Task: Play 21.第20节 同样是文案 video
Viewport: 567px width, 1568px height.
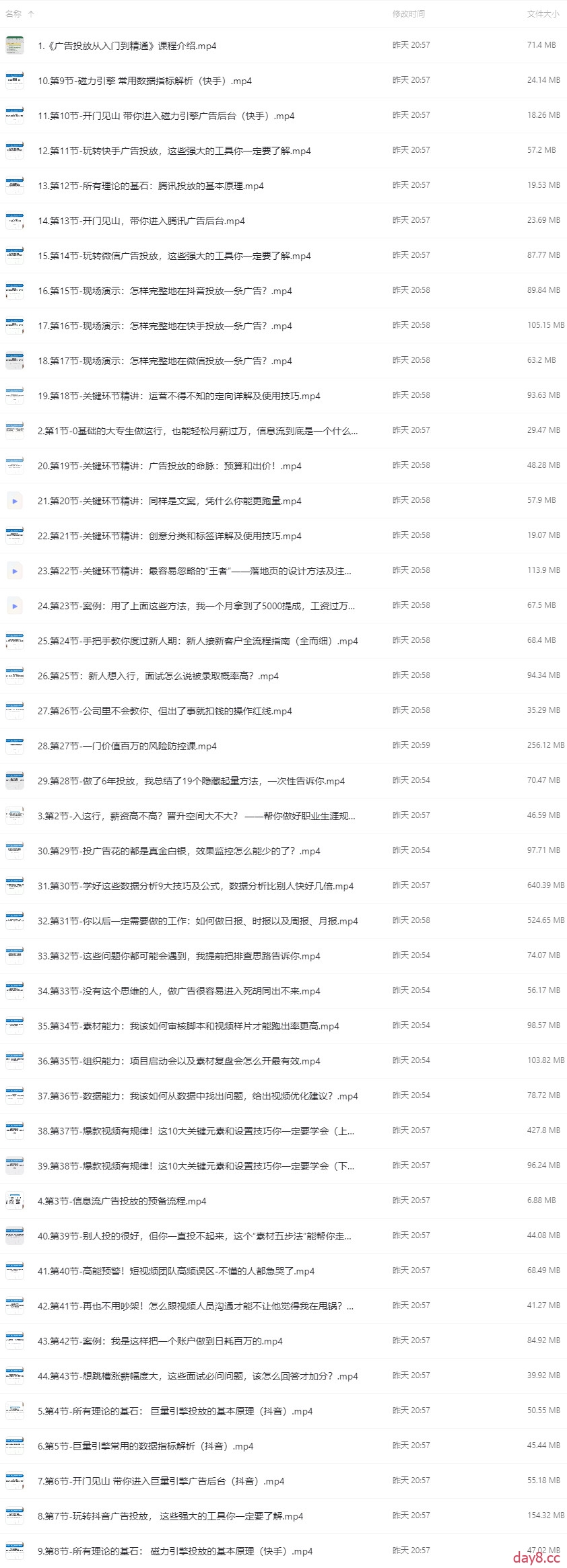Action: point(169,501)
